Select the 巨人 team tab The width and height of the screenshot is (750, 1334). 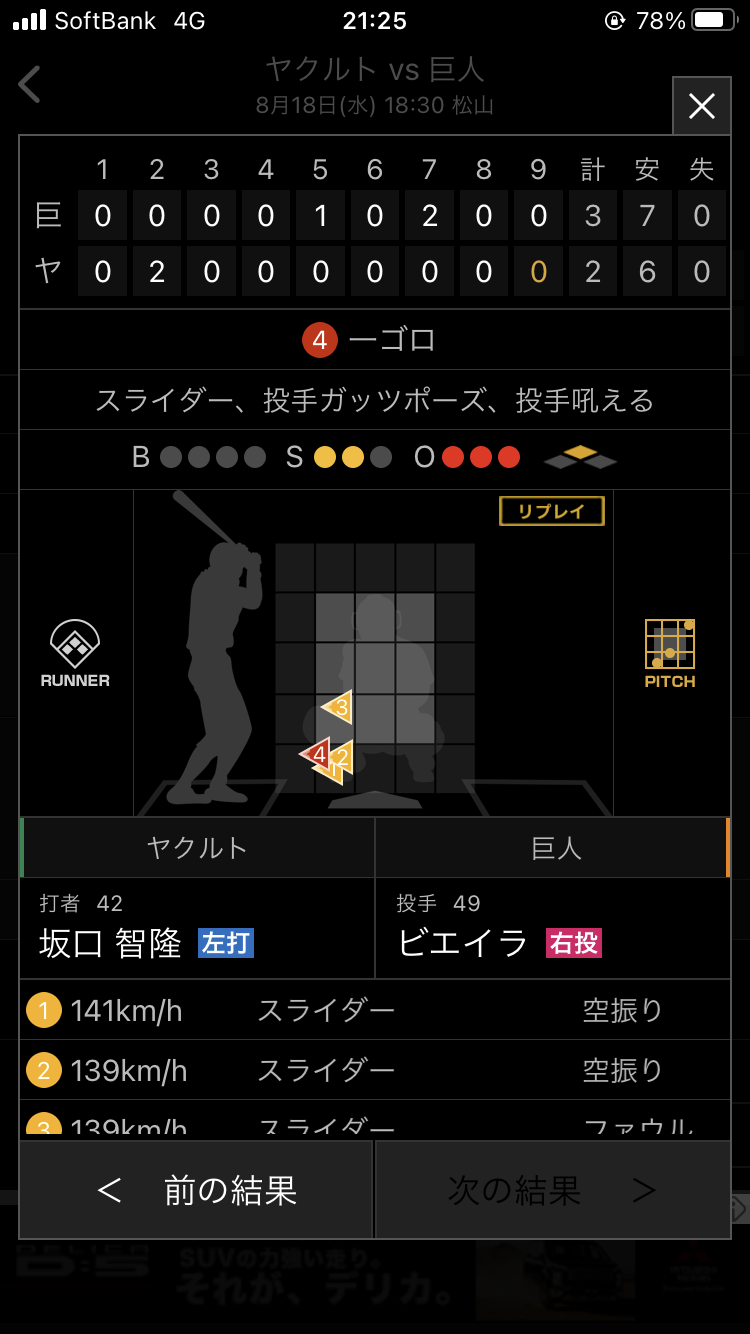click(553, 848)
